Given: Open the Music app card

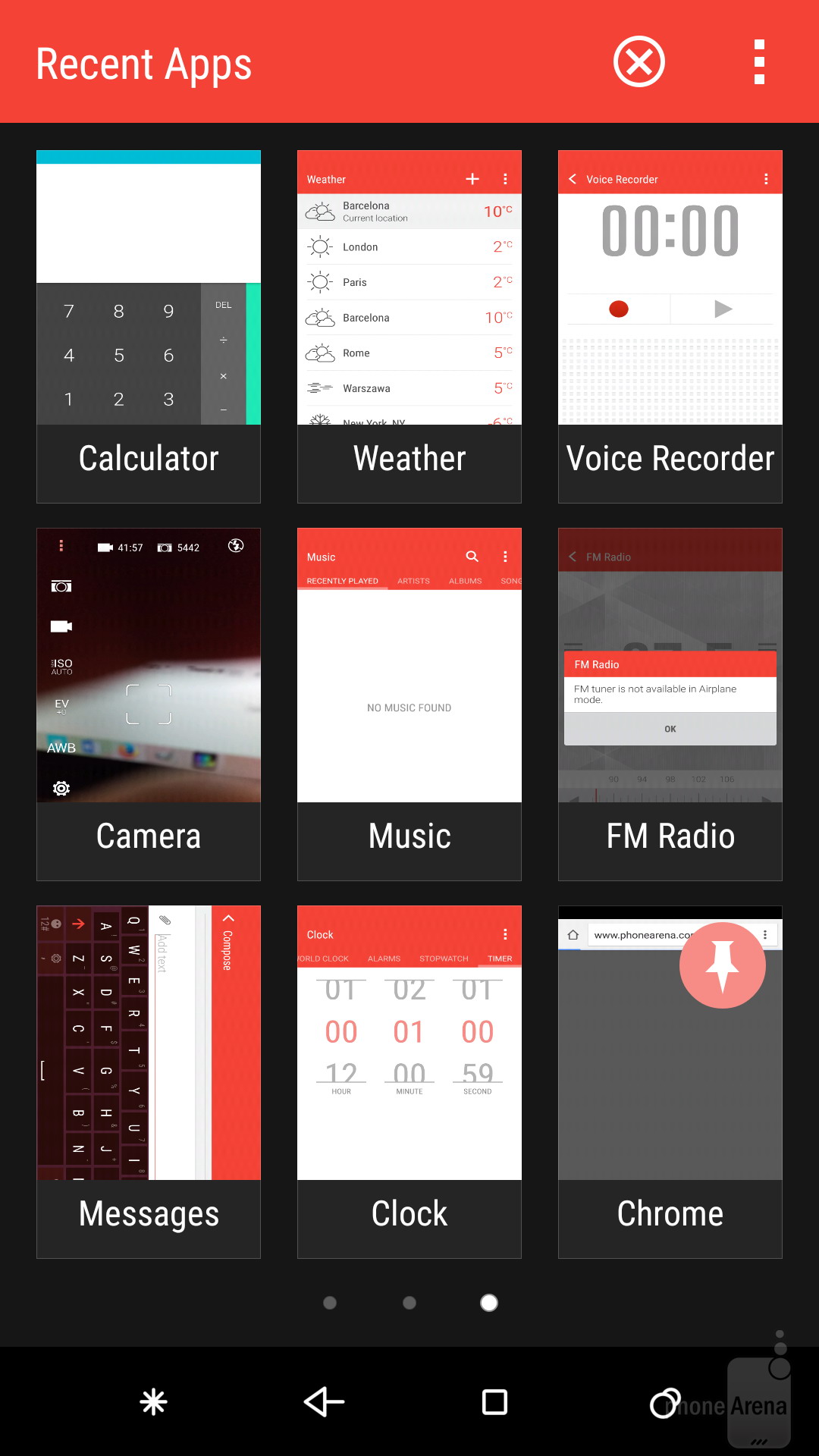Looking at the screenshot, I should tap(409, 704).
